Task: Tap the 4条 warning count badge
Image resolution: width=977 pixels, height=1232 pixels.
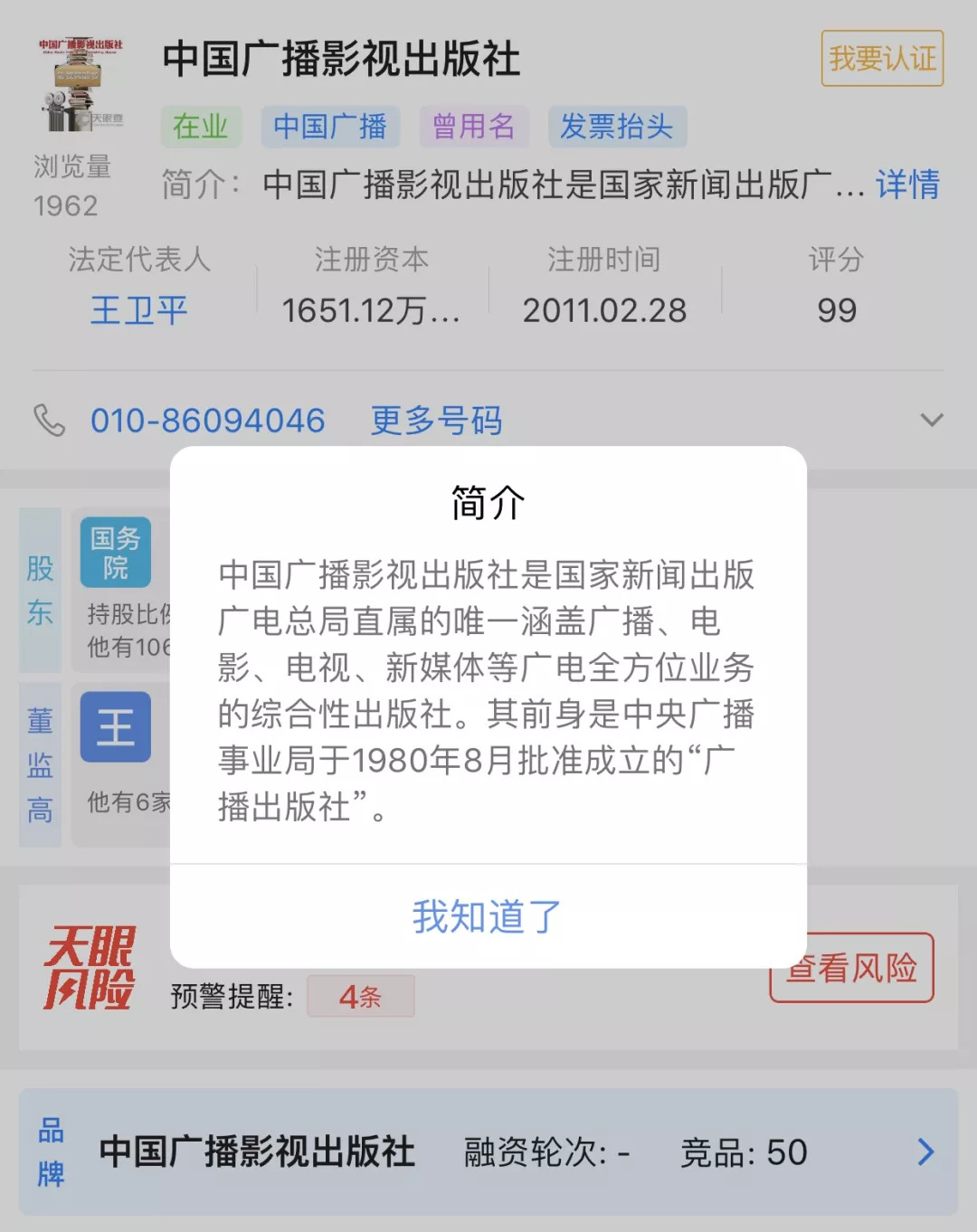Action: click(360, 996)
